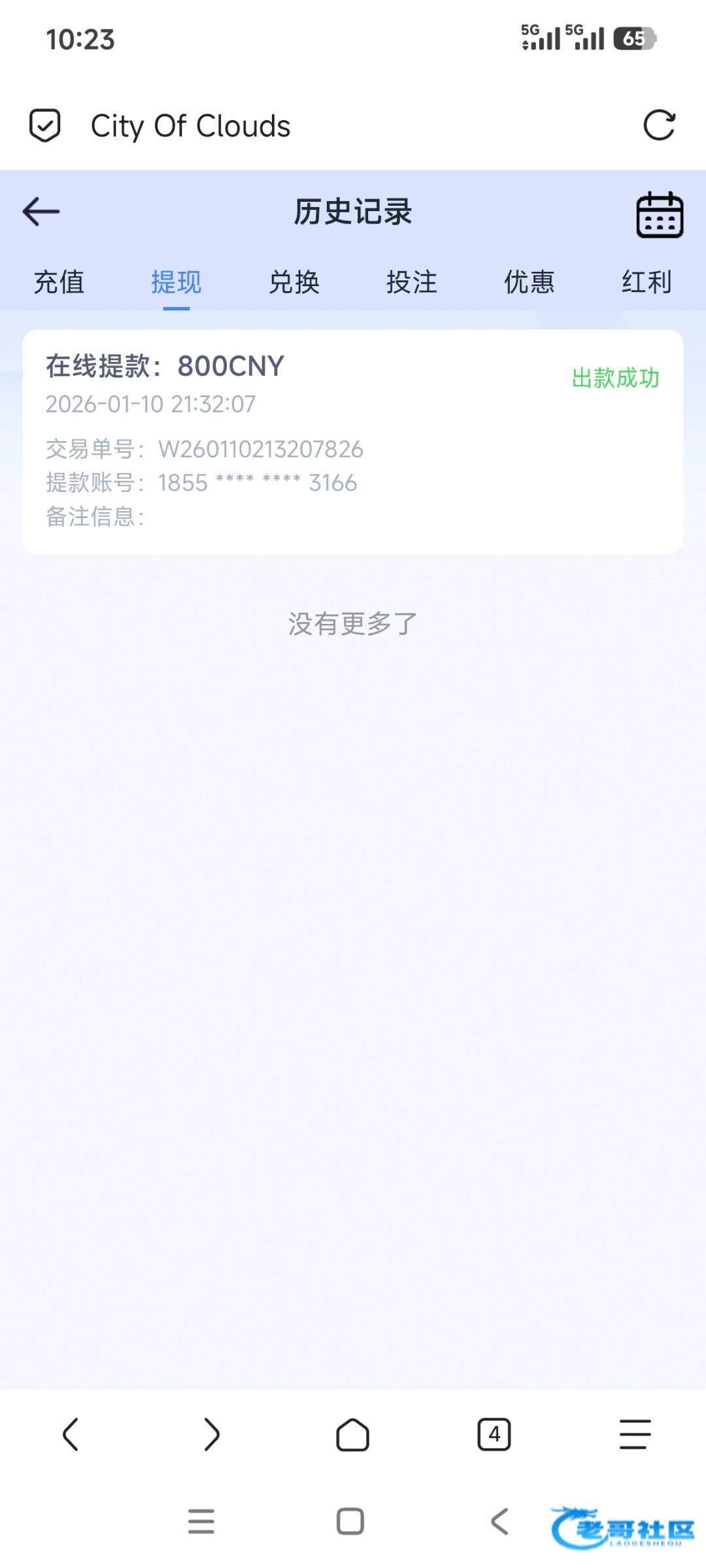This screenshot has width=706, height=1568.
Task: Switch to the 红利 tab
Action: [x=647, y=282]
